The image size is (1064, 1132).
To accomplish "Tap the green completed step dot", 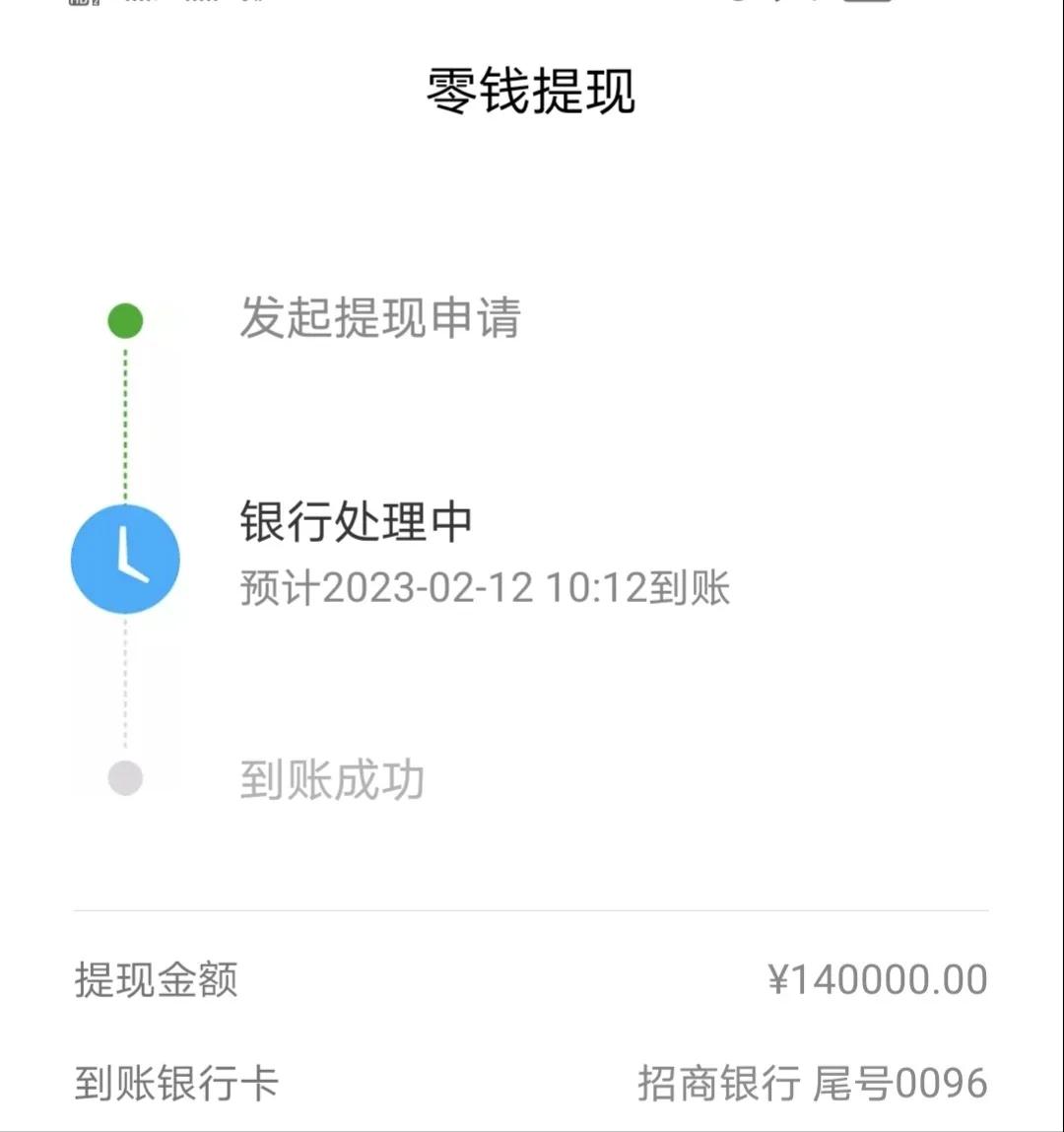I will coord(124,319).
